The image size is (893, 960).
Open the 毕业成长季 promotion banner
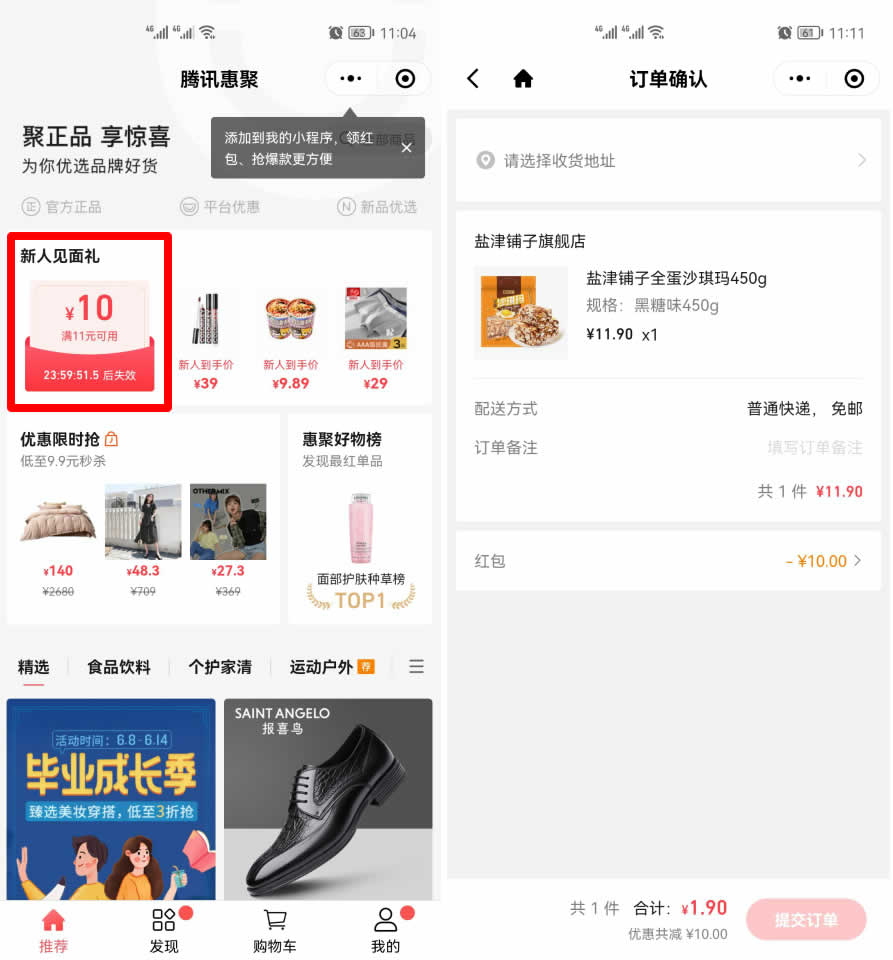click(111, 798)
